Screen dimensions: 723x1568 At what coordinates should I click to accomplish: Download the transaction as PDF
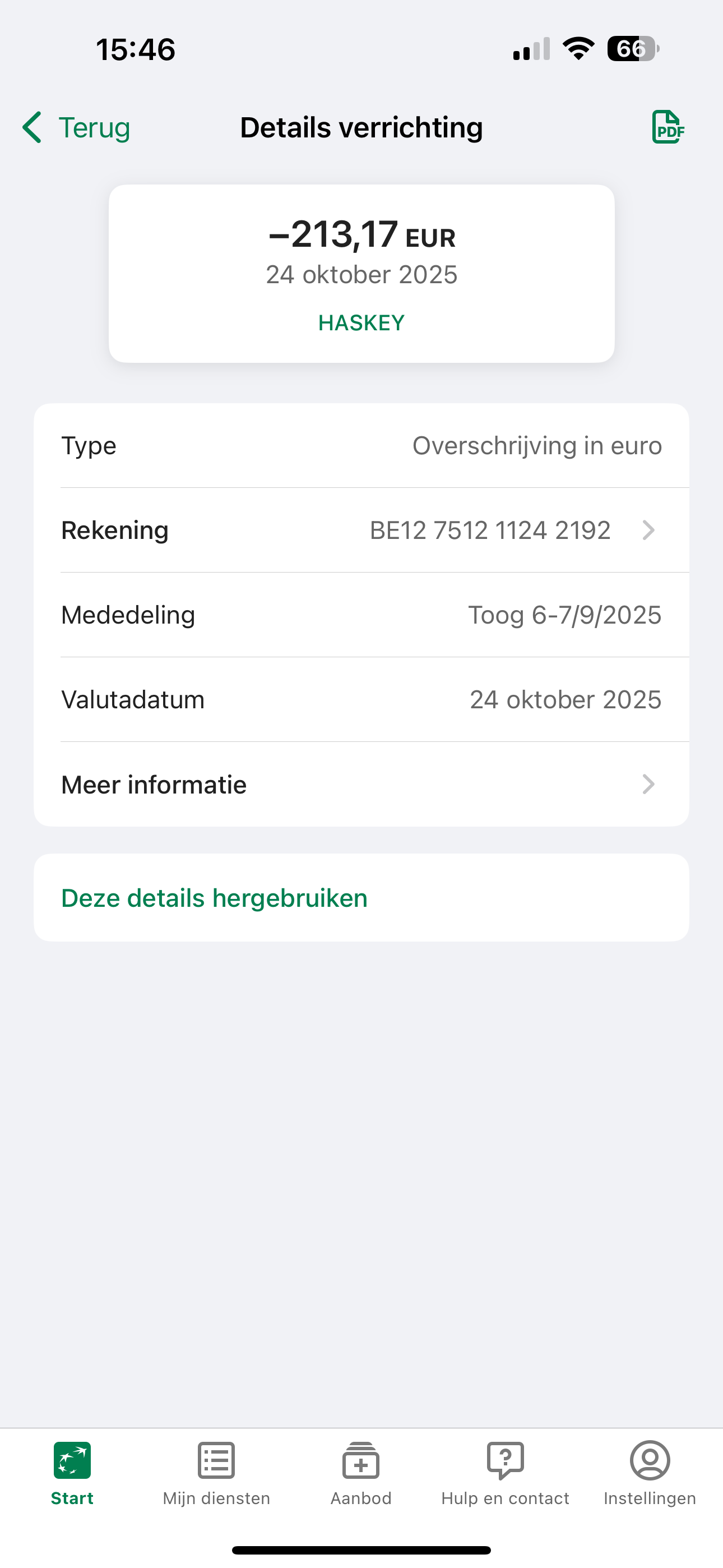(x=668, y=127)
